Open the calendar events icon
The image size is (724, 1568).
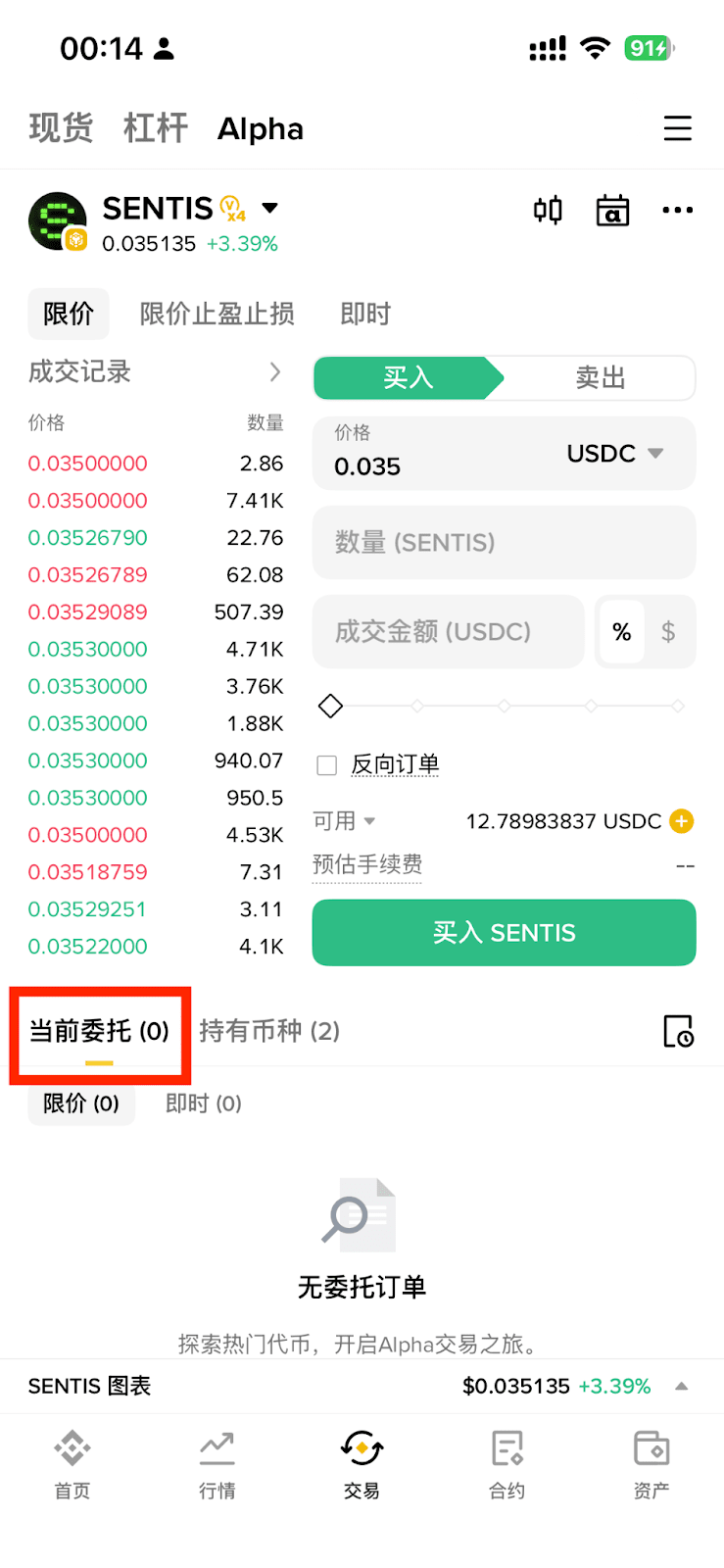tap(612, 210)
